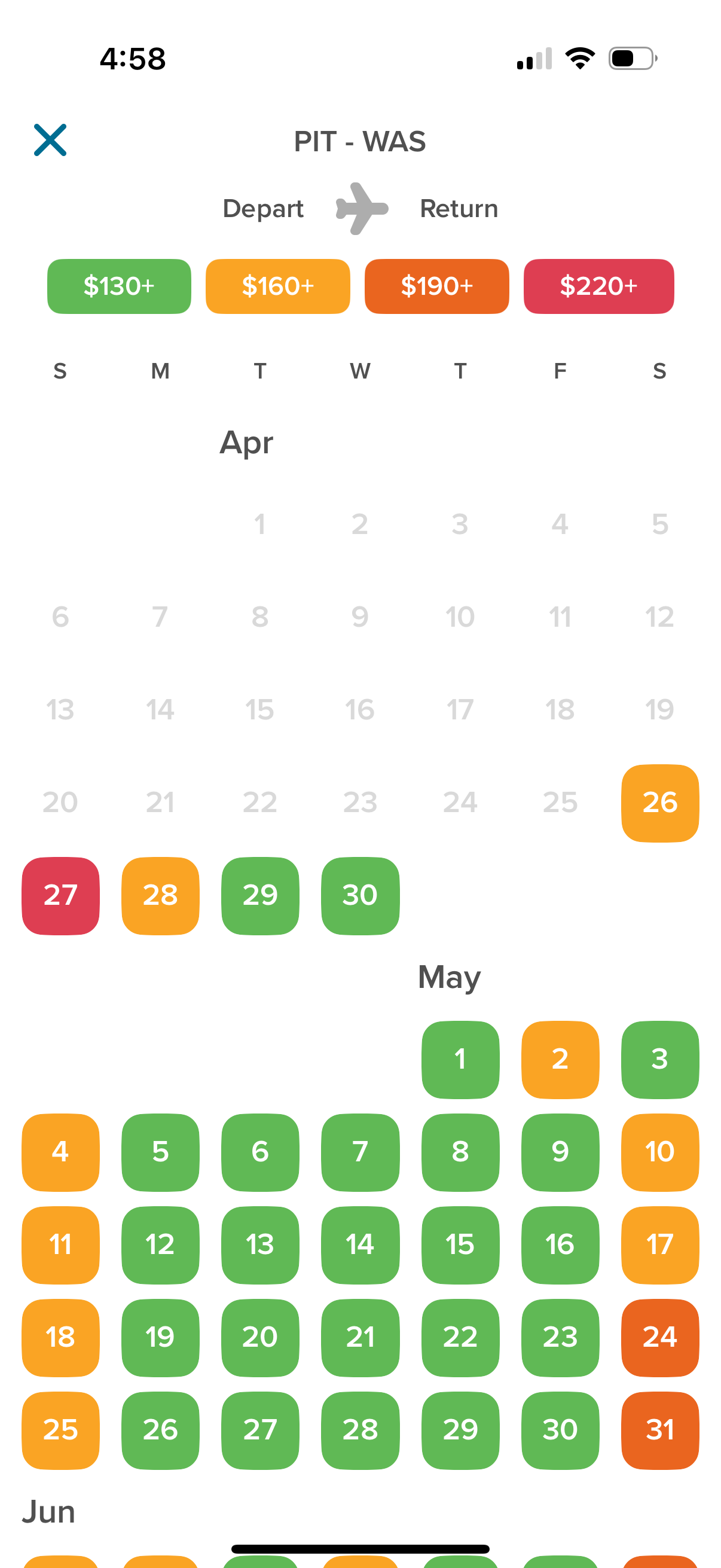
Task: Click the blue X close icon
Action: click(51, 140)
